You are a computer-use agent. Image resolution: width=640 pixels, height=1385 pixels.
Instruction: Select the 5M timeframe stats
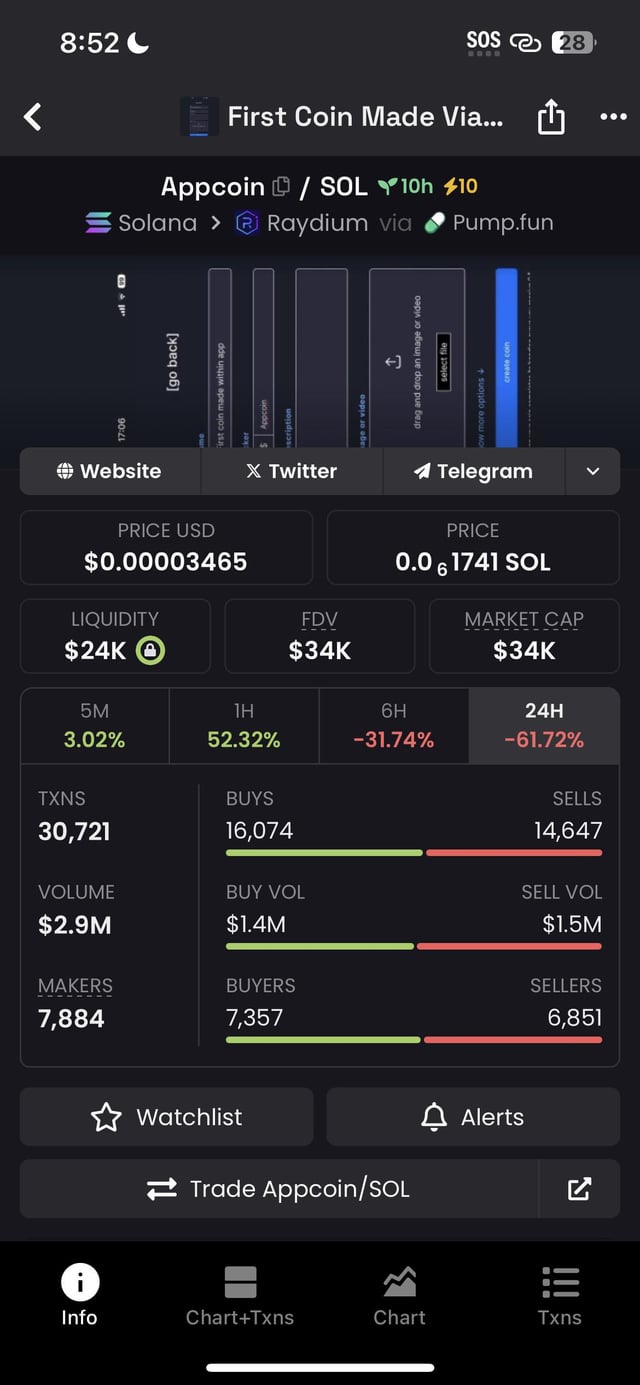(95, 725)
